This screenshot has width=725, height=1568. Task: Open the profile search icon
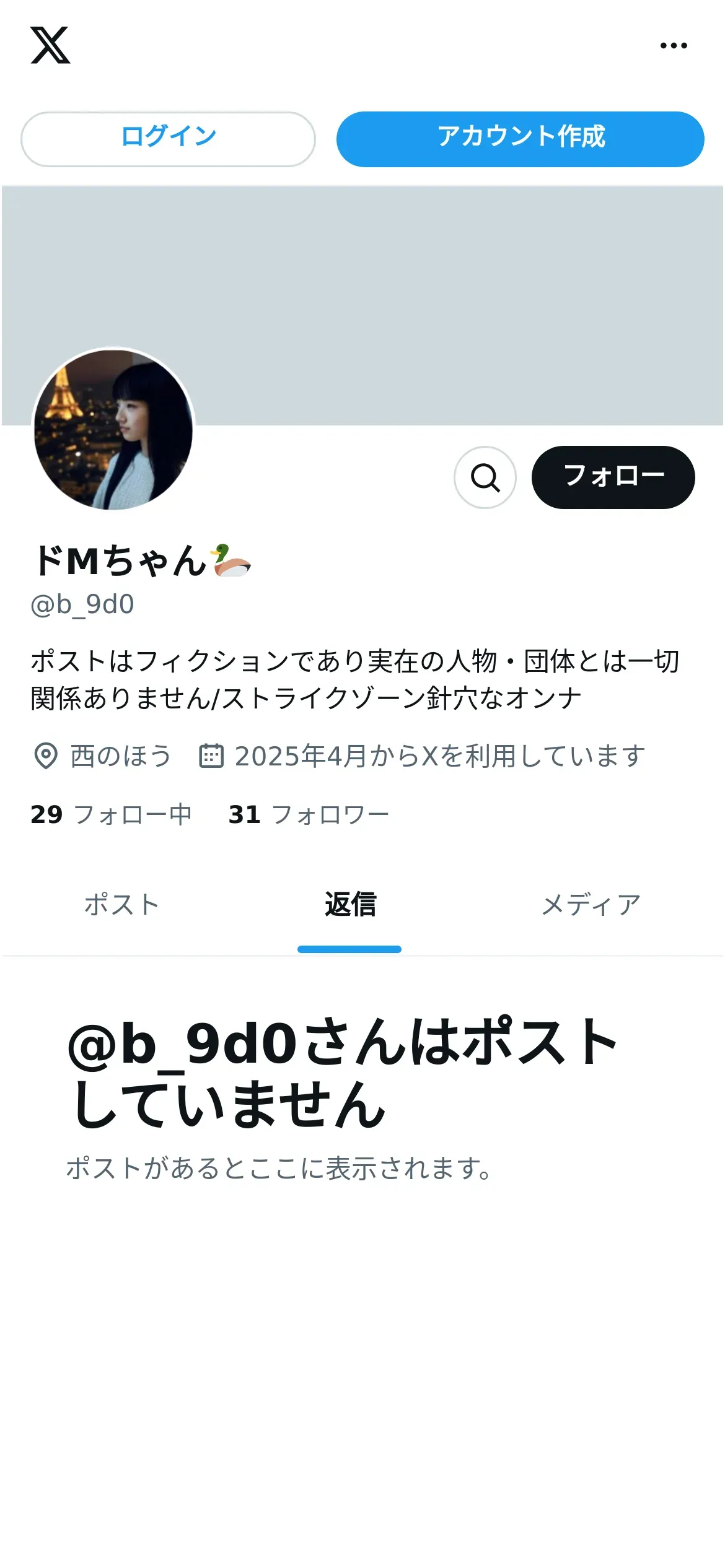[485, 477]
